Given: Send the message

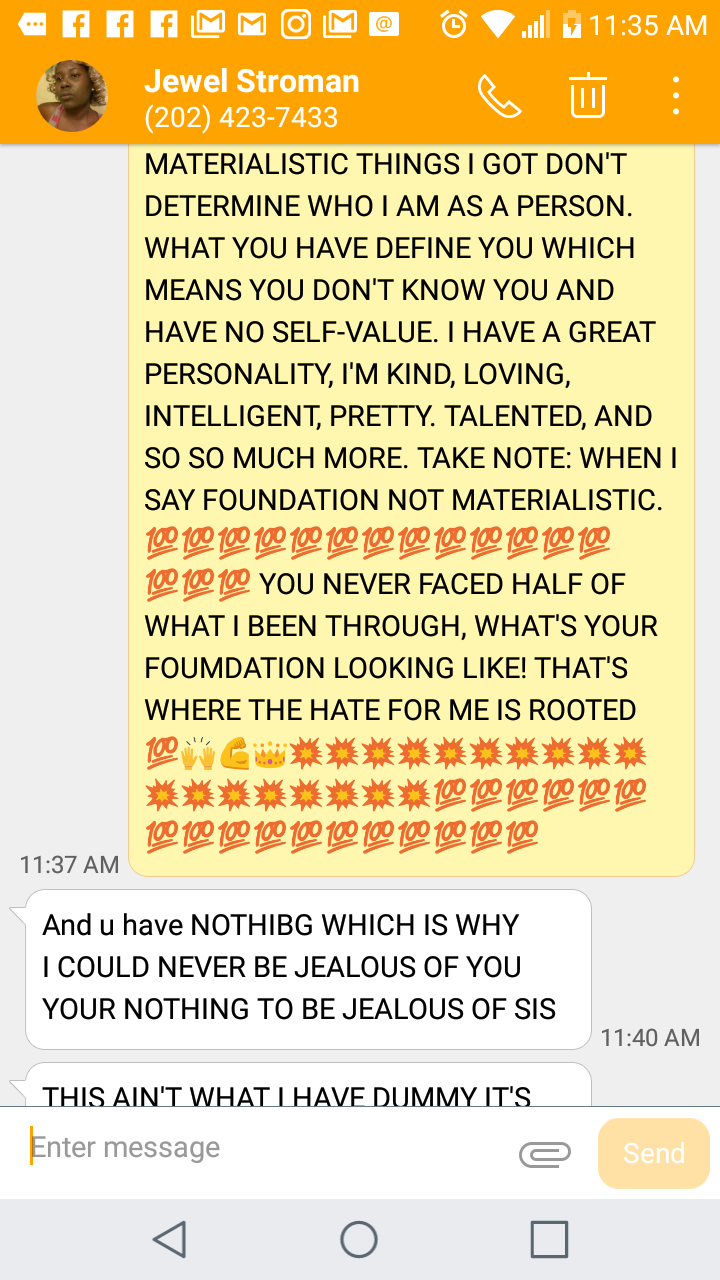Looking at the screenshot, I should [653, 1153].
